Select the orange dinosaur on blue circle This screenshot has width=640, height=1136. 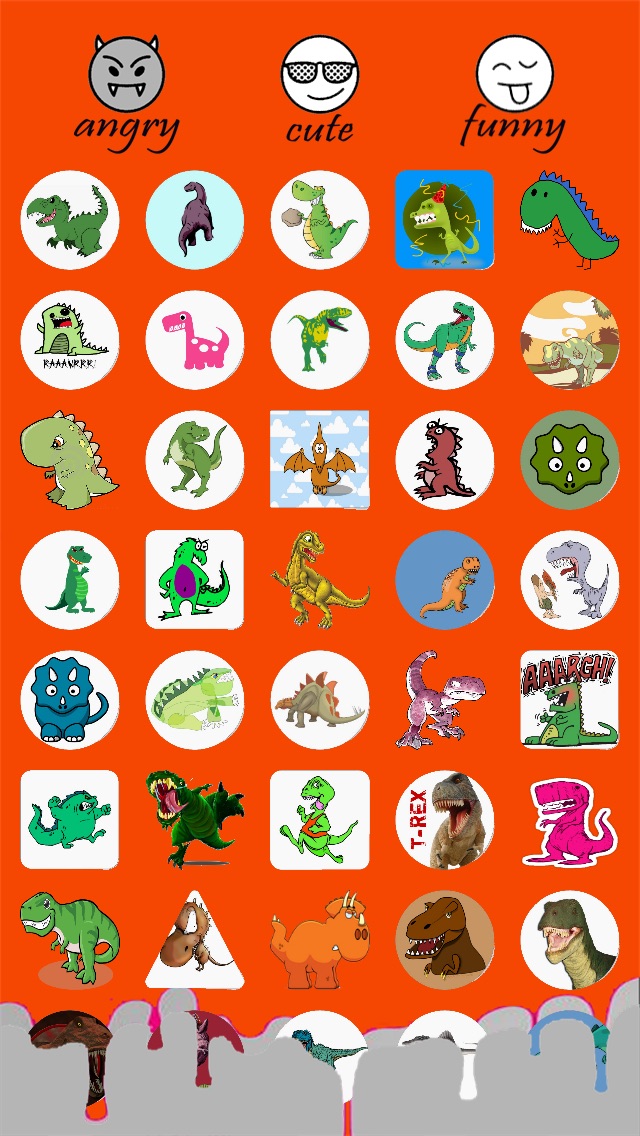(x=445, y=580)
